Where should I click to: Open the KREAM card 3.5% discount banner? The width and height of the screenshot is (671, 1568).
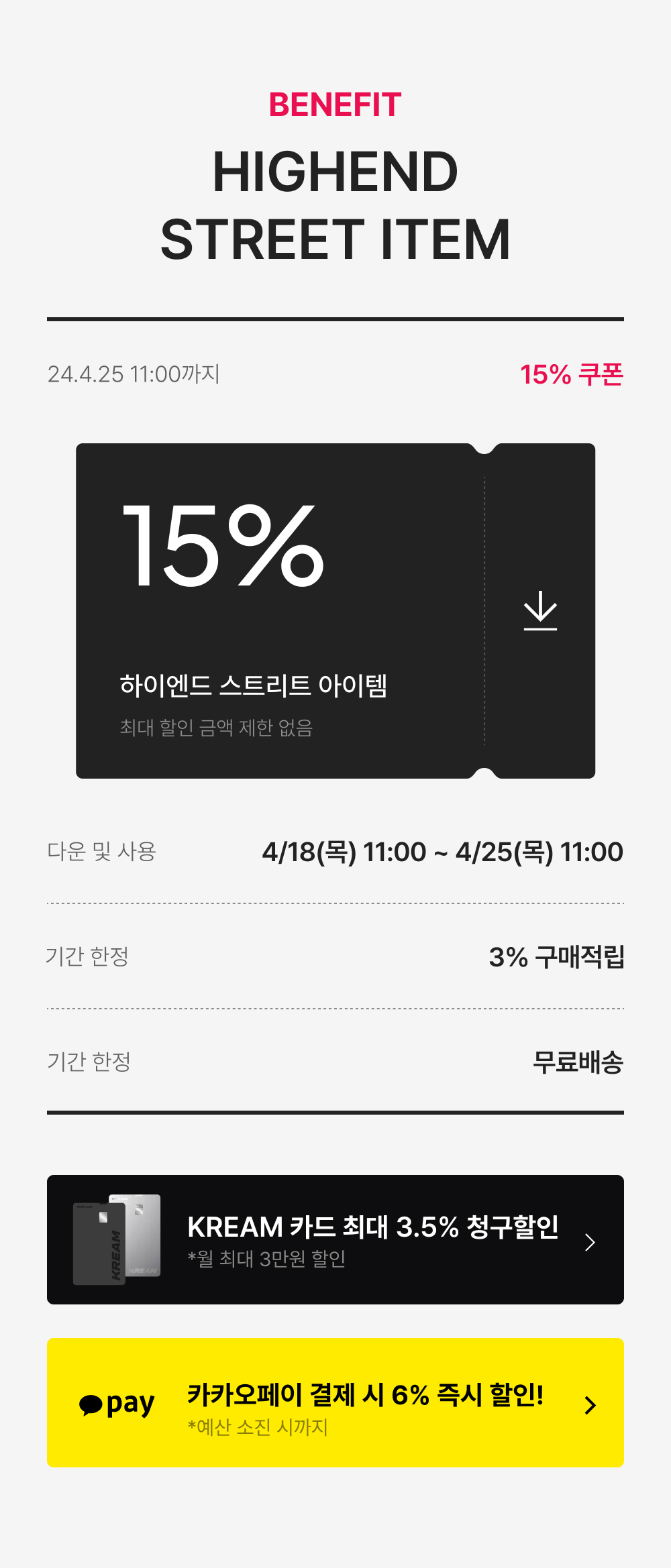pyautogui.click(x=335, y=1239)
